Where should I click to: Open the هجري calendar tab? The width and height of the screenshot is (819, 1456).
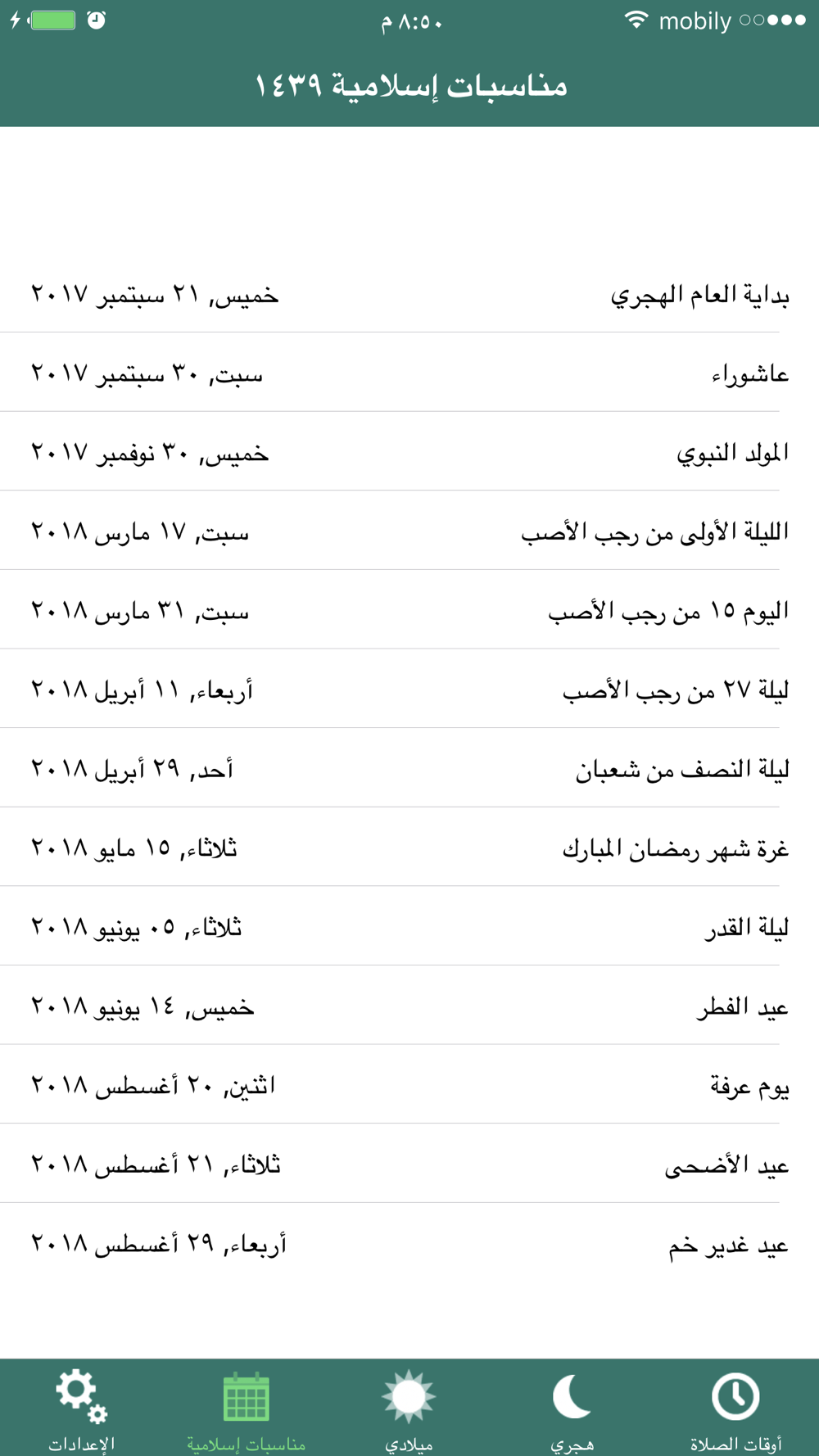click(572, 1408)
